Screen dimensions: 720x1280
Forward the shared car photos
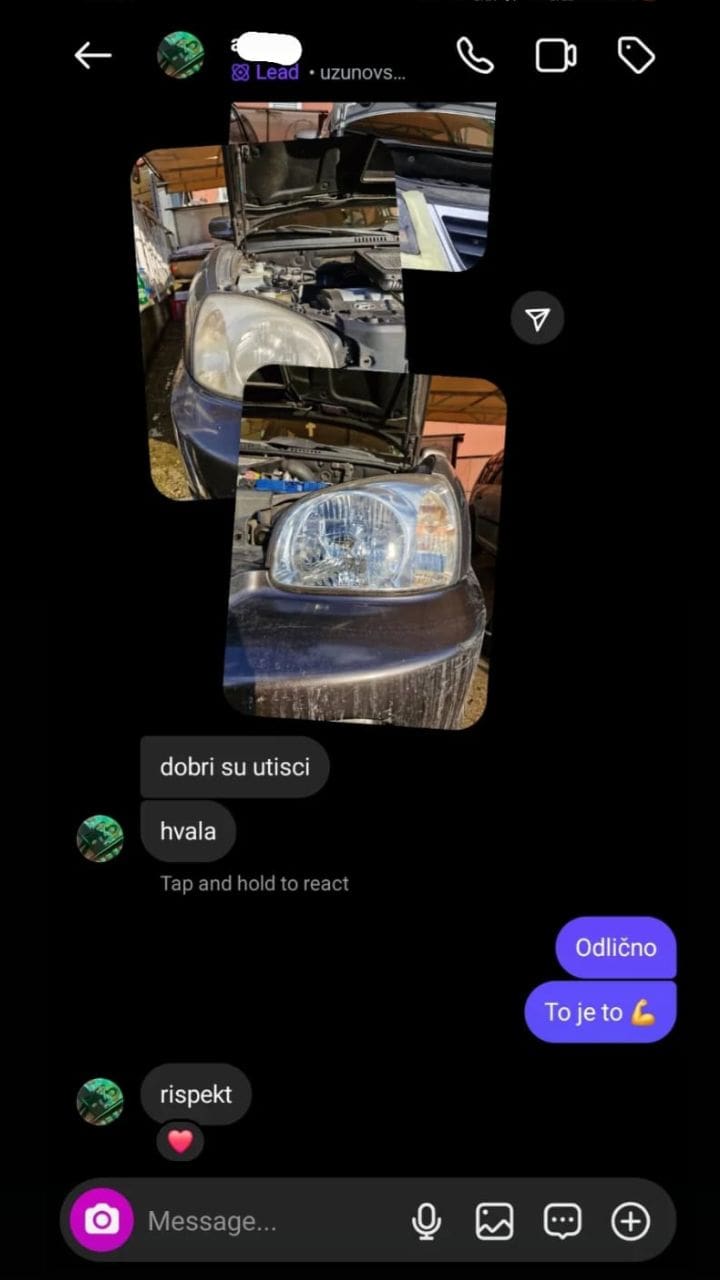[537, 319]
